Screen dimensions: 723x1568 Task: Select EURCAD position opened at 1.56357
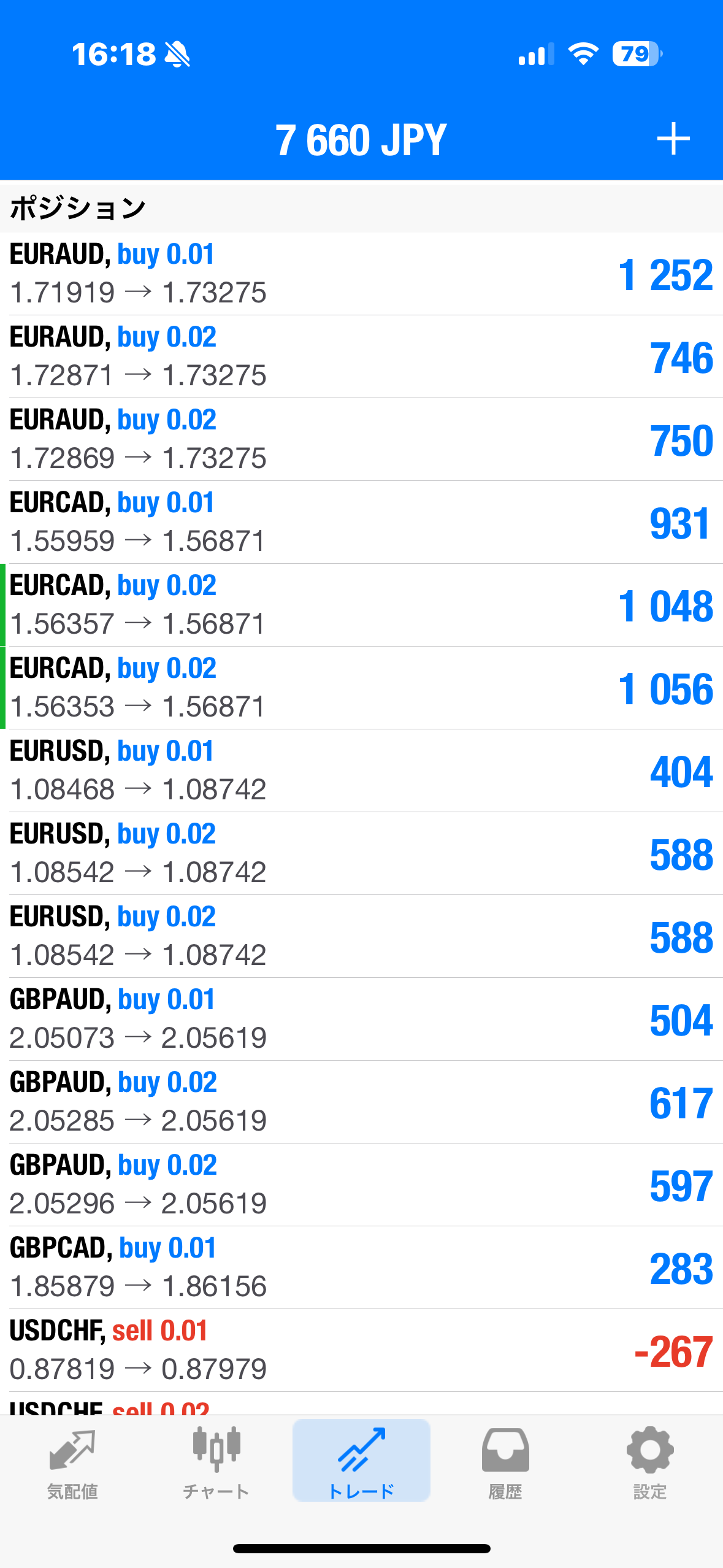coord(361,605)
